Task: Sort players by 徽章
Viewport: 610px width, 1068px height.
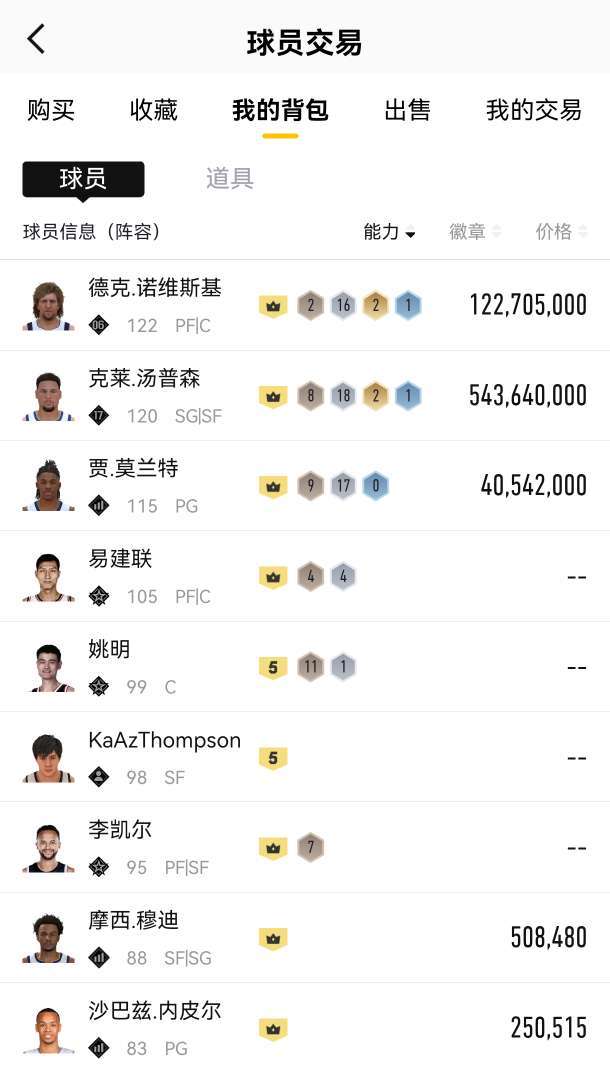Action: pos(475,232)
